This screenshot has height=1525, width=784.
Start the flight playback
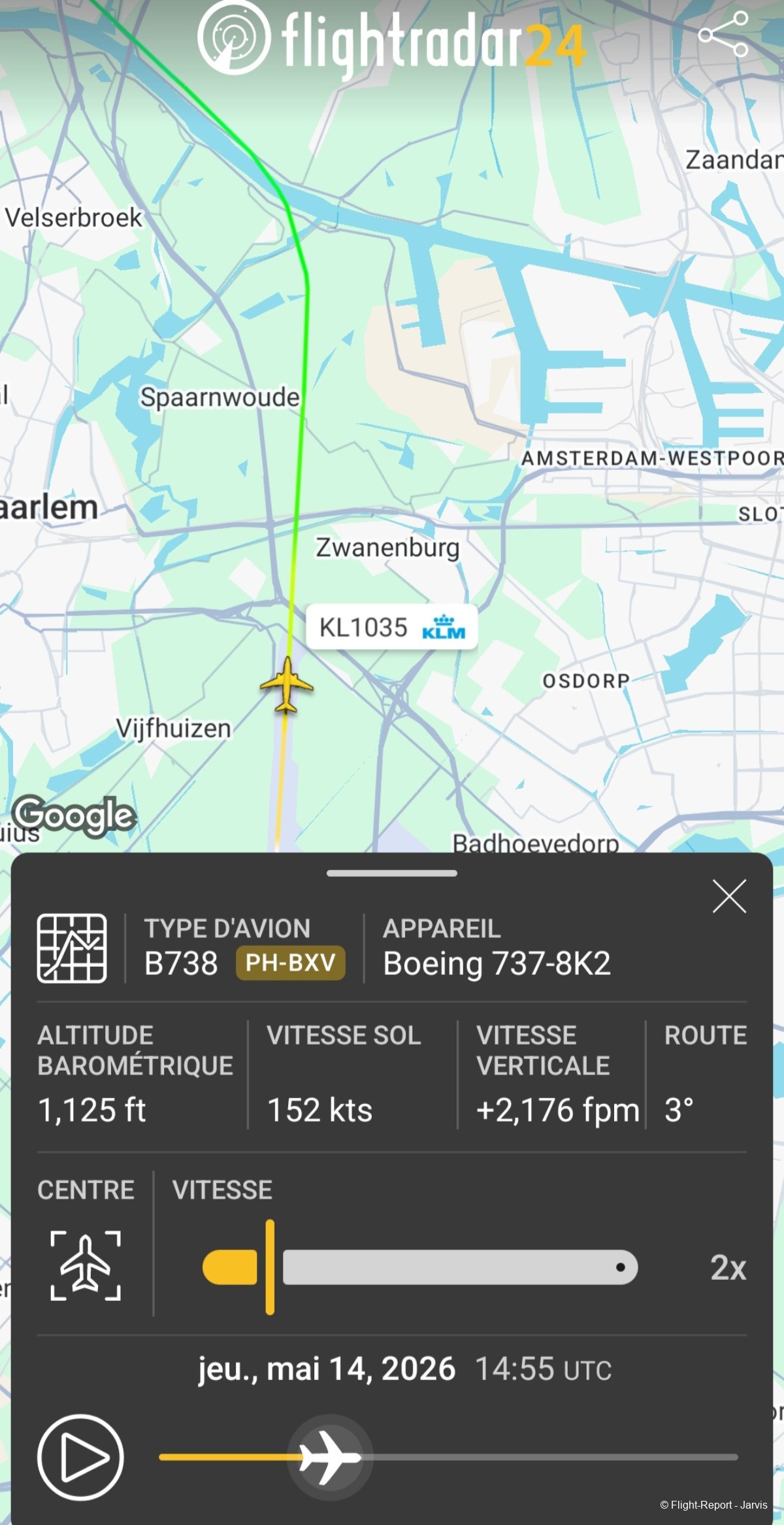[x=80, y=1457]
